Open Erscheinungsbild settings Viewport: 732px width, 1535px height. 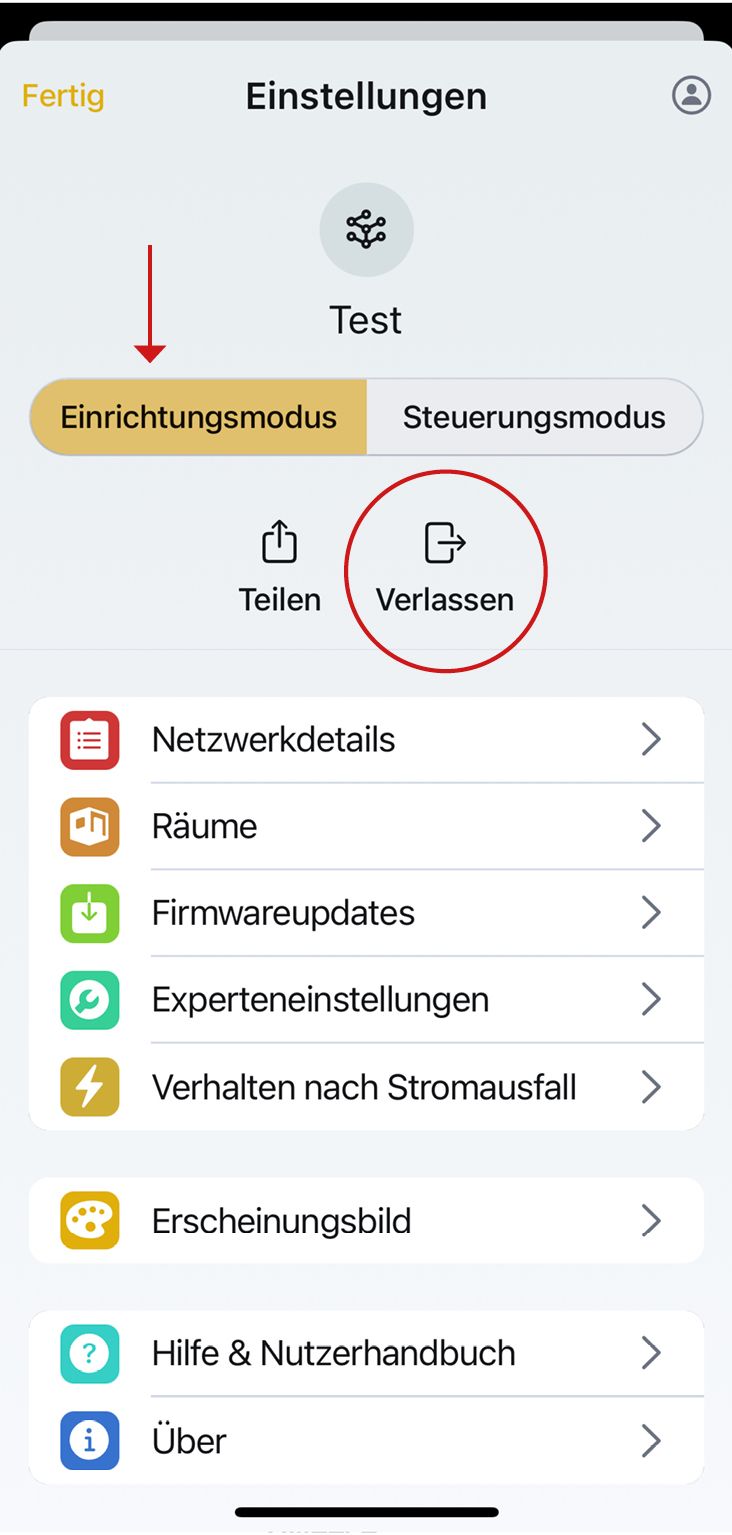click(366, 1221)
